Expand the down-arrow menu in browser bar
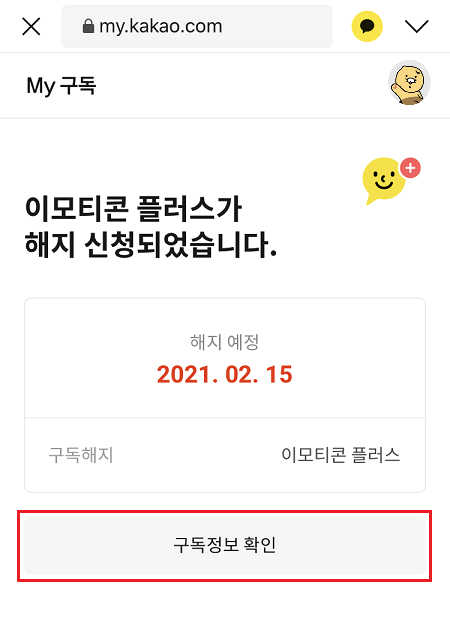 click(x=417, y=27)
